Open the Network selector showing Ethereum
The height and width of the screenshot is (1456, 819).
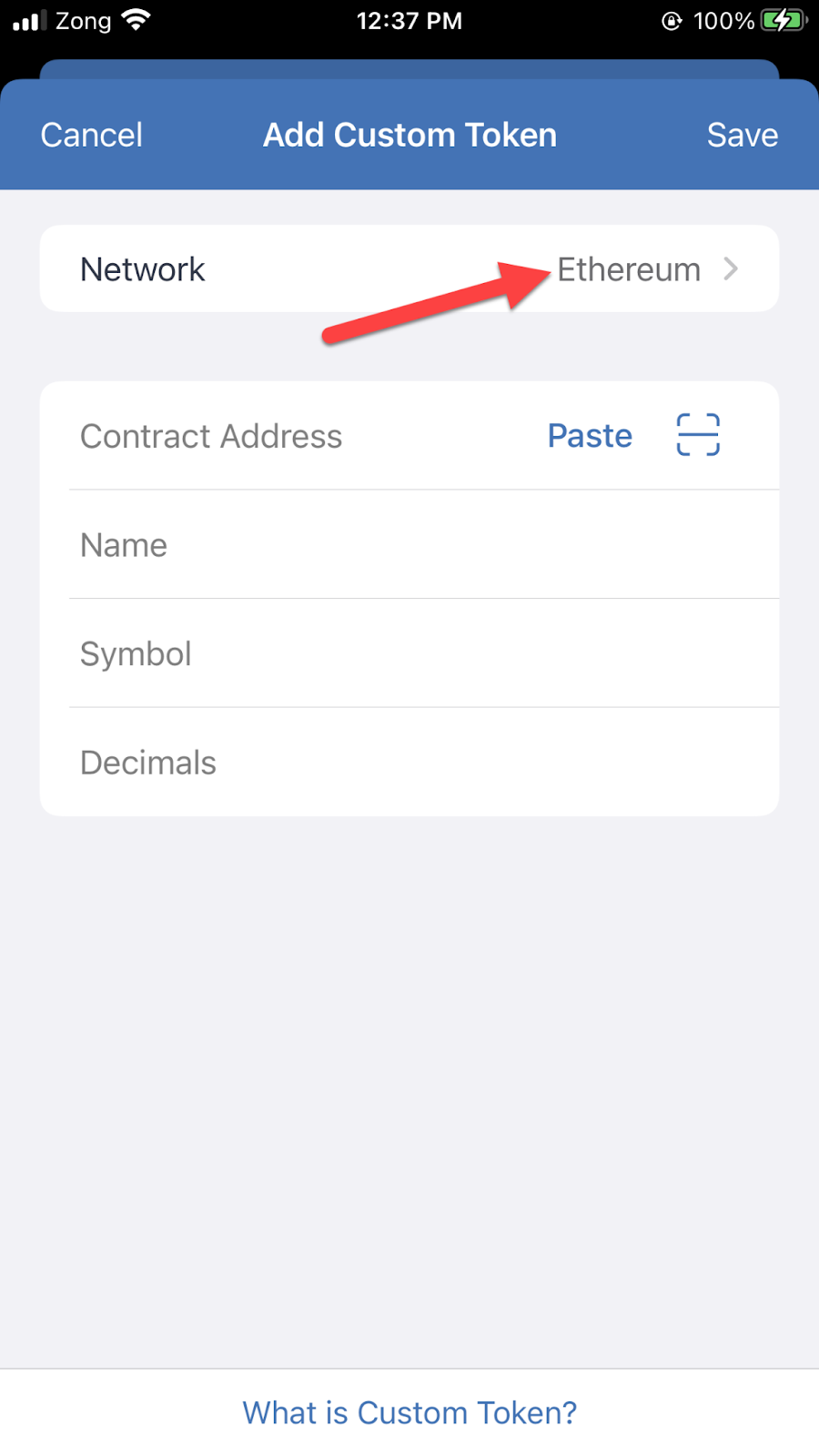point(409,268)
